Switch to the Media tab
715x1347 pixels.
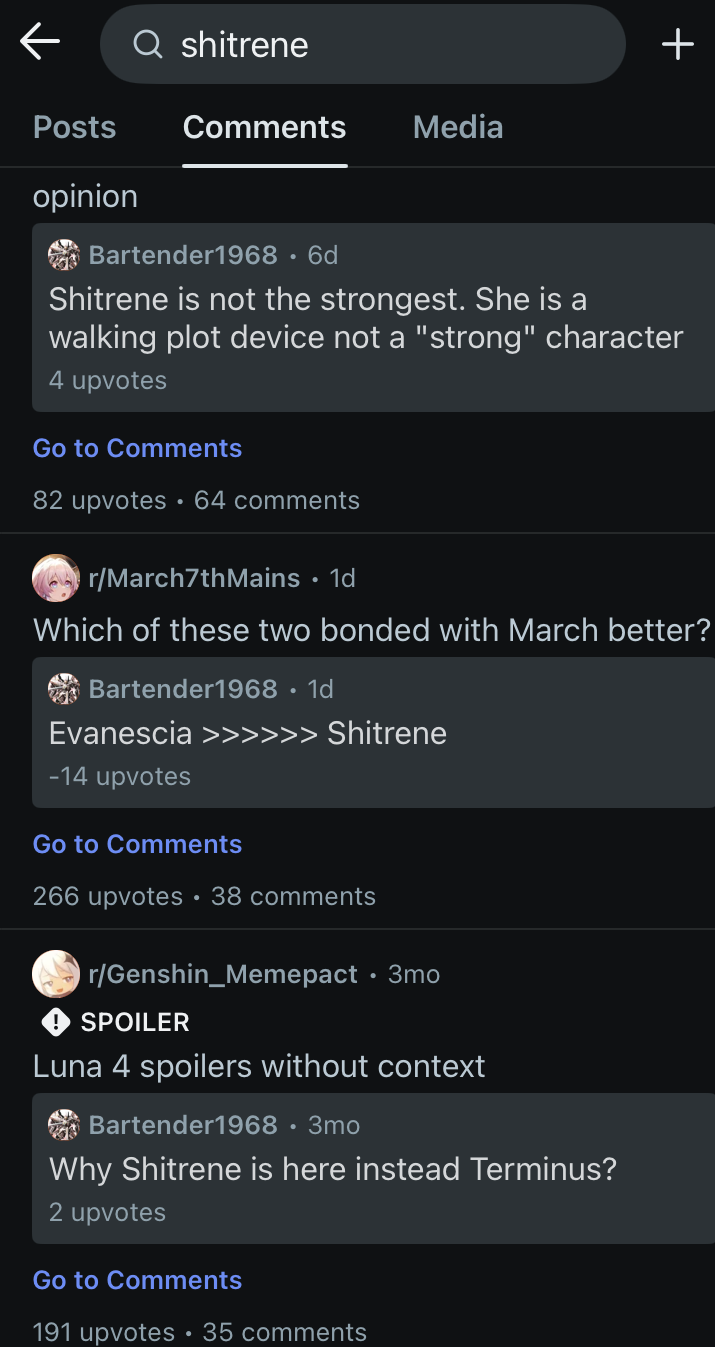pyautogui.click(x=457, y=128)
